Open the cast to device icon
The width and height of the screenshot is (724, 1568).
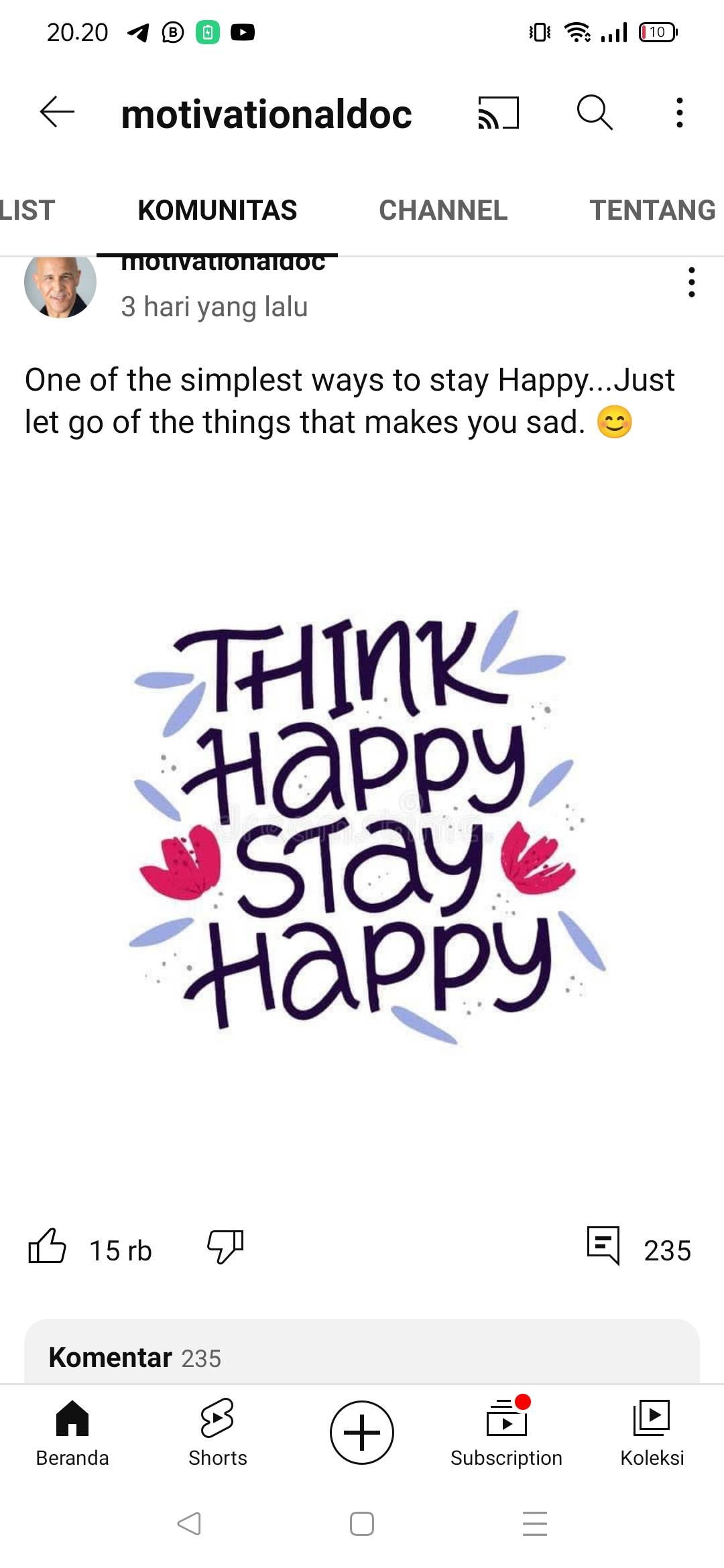[498, 112]
